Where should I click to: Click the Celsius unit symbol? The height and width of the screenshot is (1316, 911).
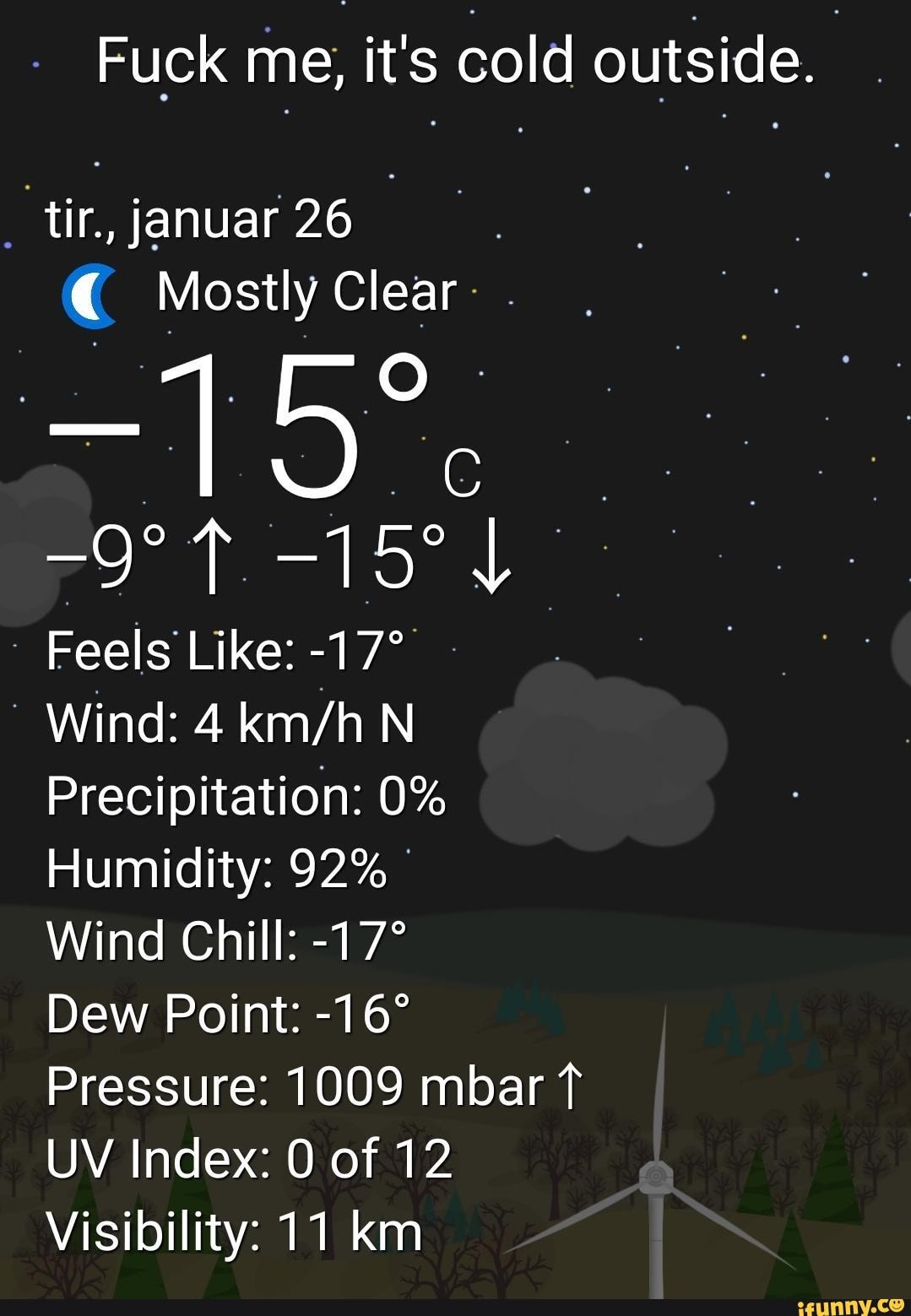point(463,474)
